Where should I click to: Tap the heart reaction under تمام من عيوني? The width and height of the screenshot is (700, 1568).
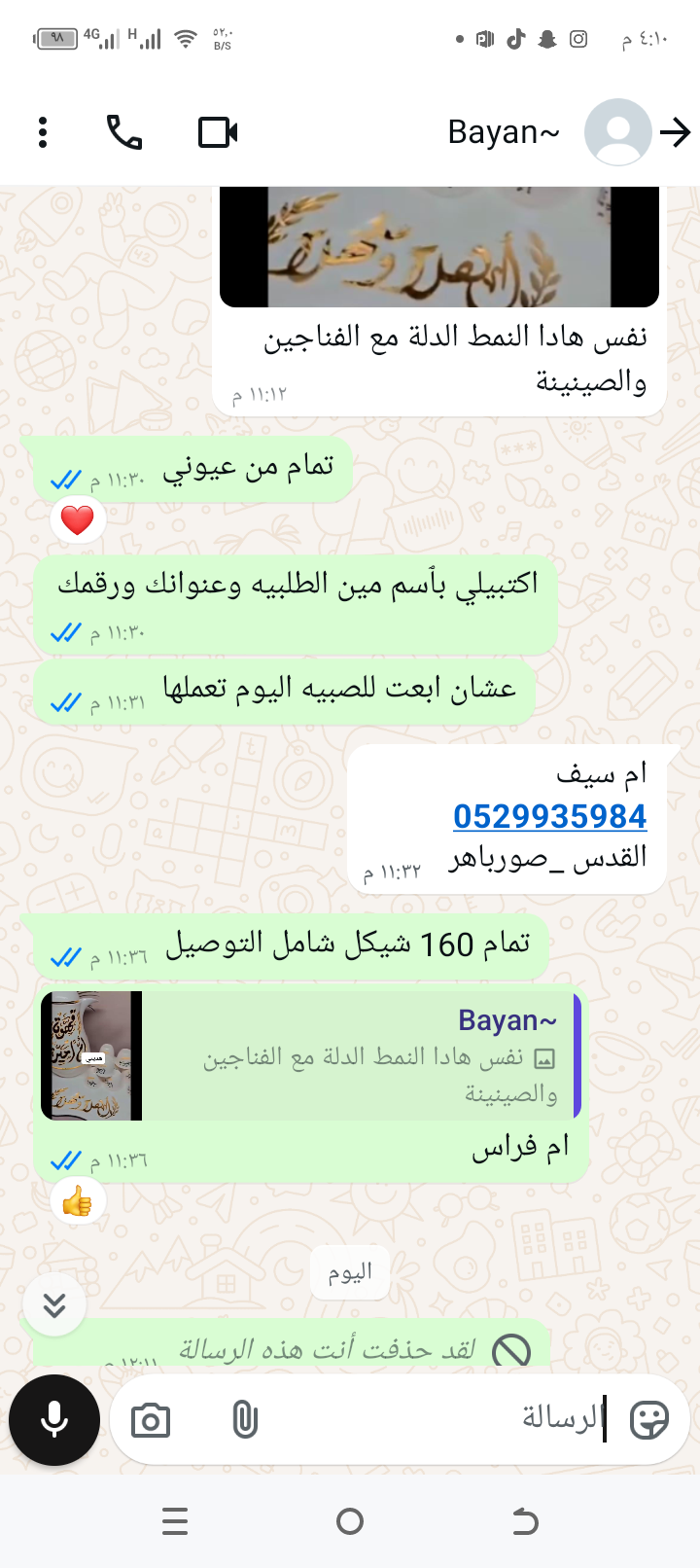click(78, 520)
